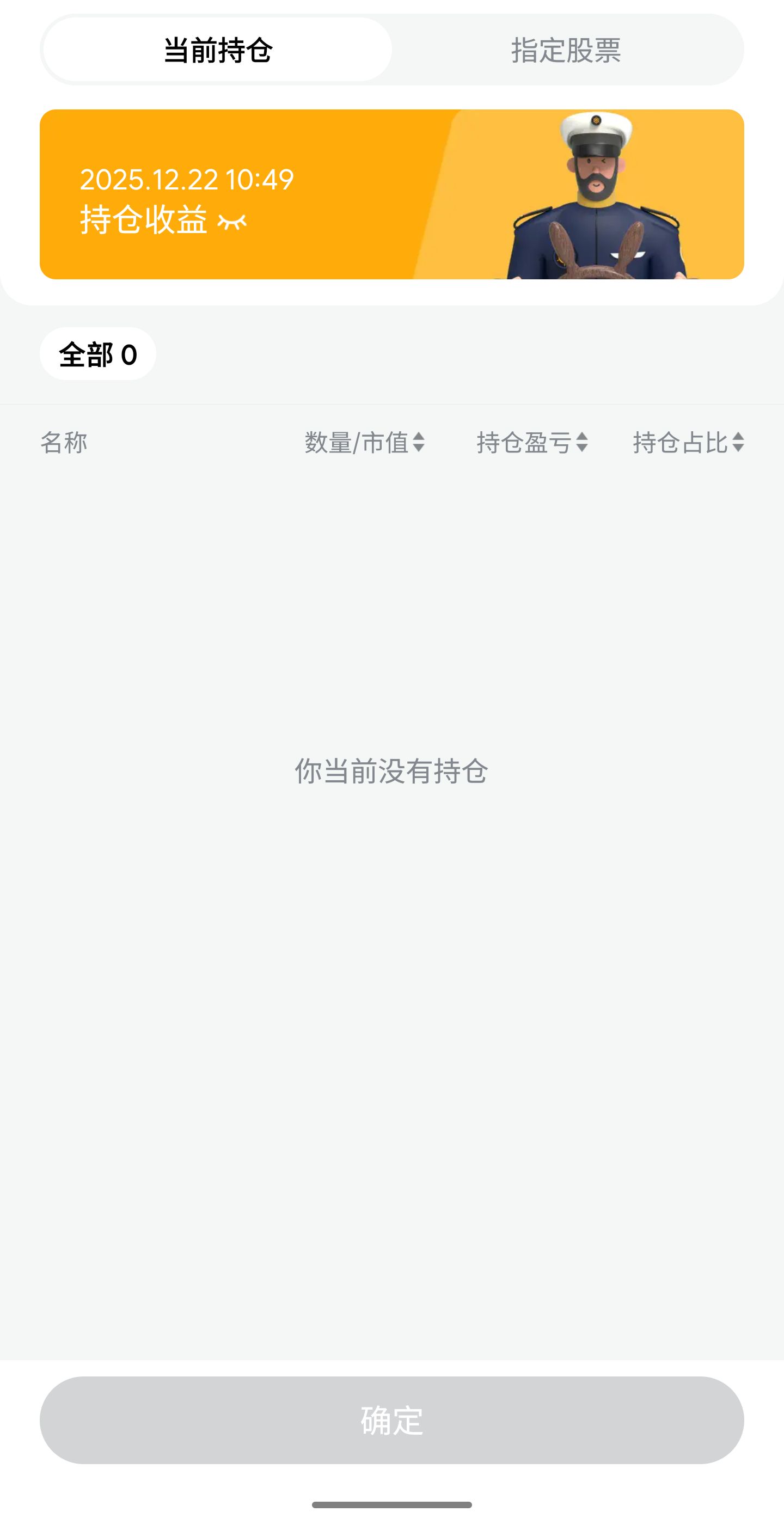
Task: Tap the 确定 confirm button
Action: (x=392, y=1420)
